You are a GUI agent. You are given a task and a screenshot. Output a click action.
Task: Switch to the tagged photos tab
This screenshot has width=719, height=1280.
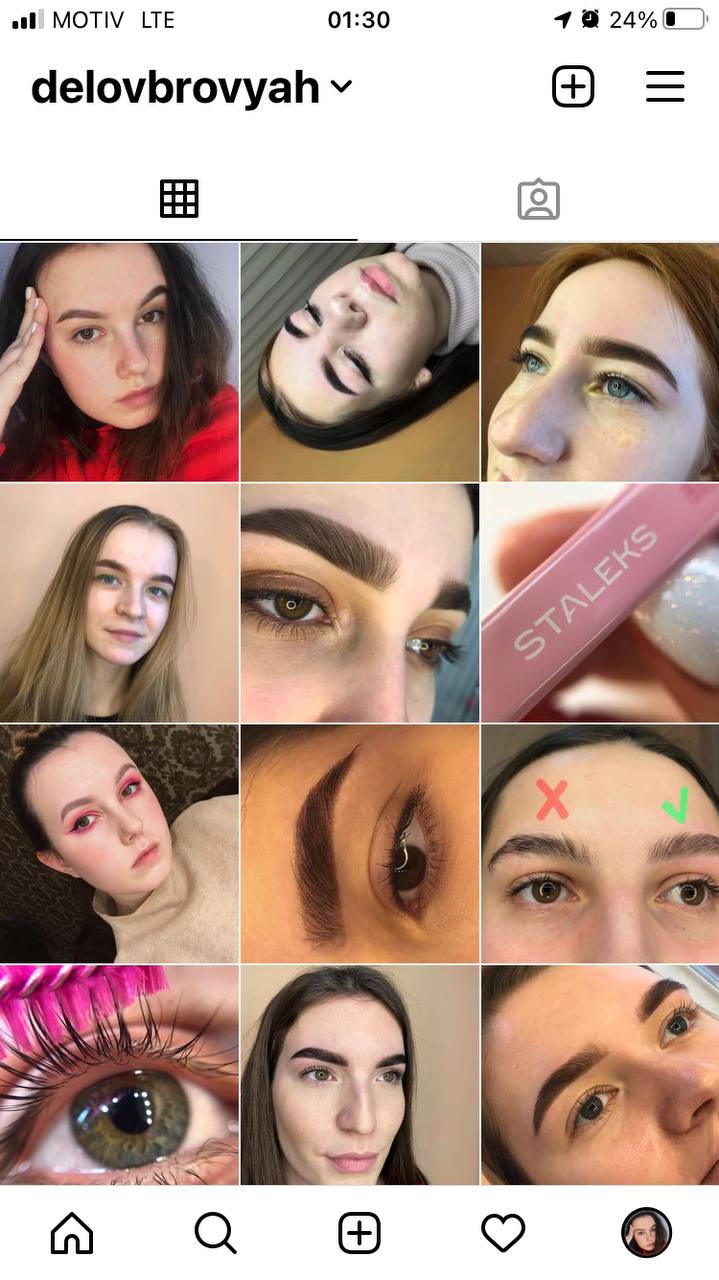(539, 199)
